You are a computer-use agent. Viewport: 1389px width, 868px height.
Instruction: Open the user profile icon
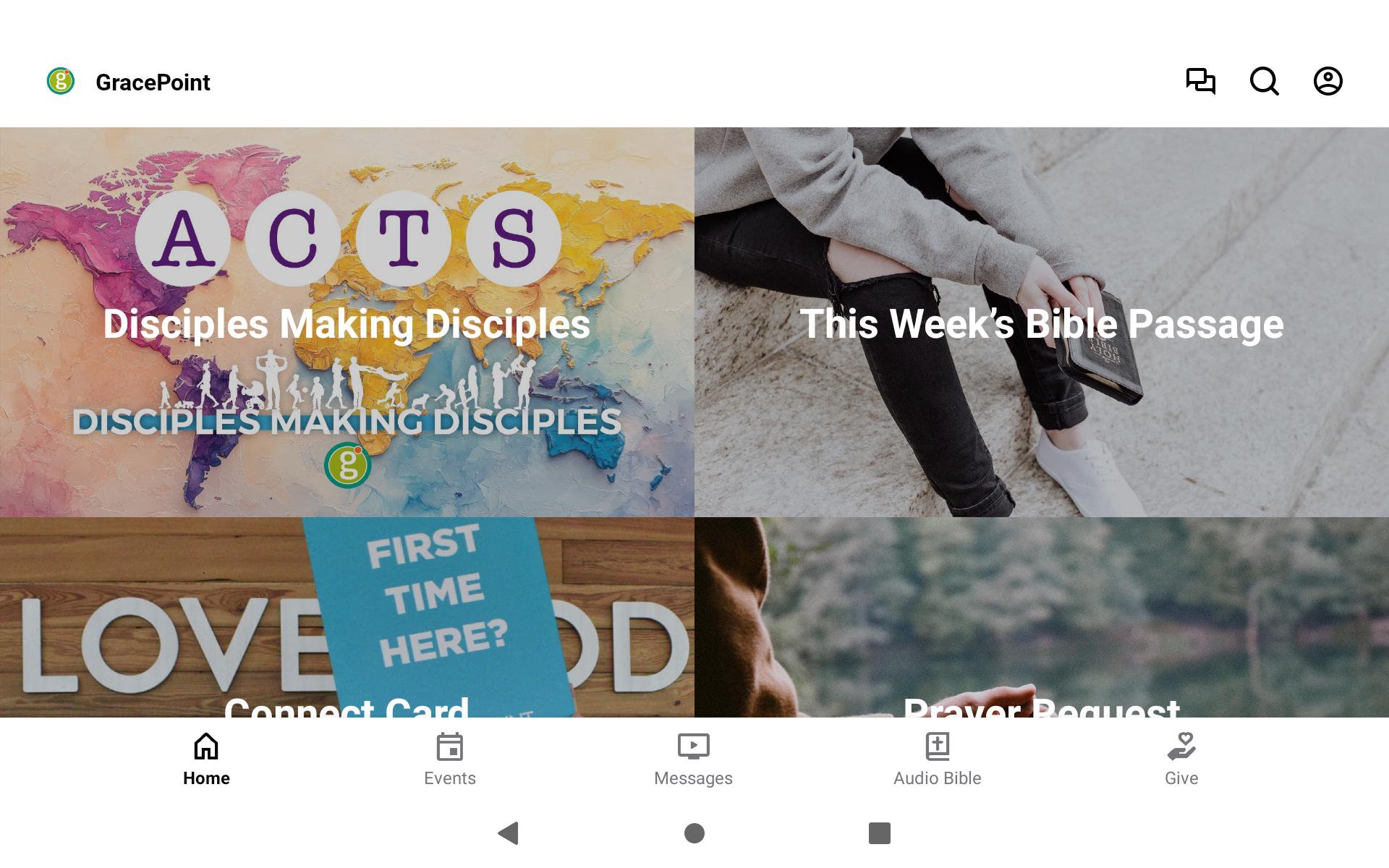[1328, 81]
